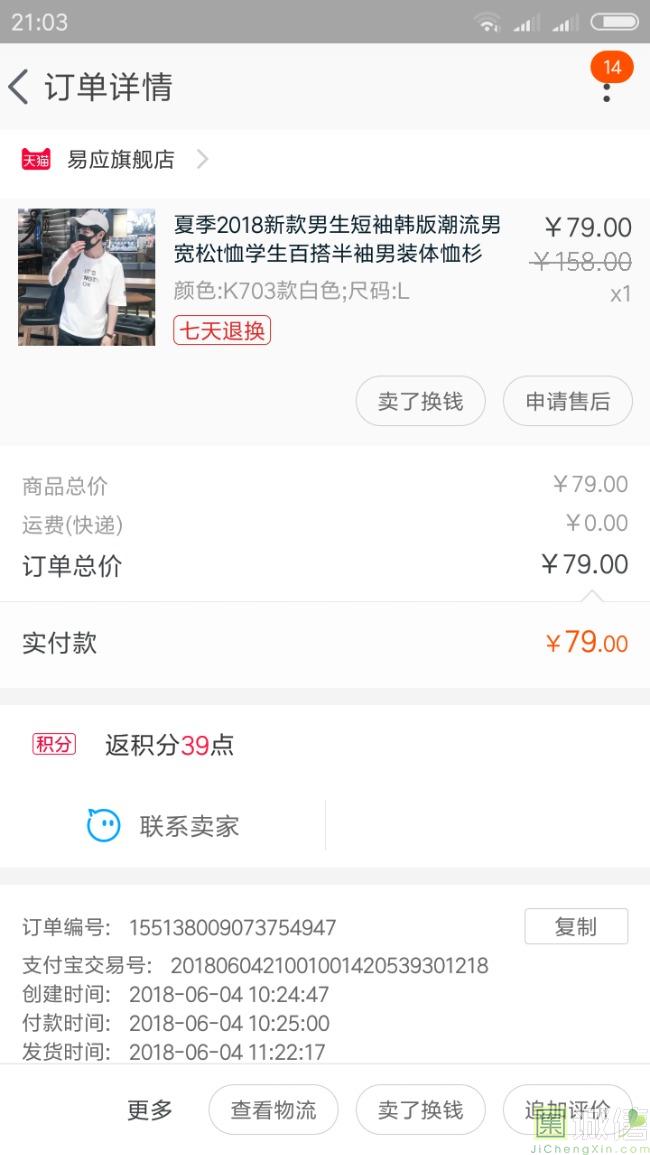Tap 卖了换钱 beside 申请售后
Image resolution: width=650 pixels, height=1155 pixels.
[420, 401]
